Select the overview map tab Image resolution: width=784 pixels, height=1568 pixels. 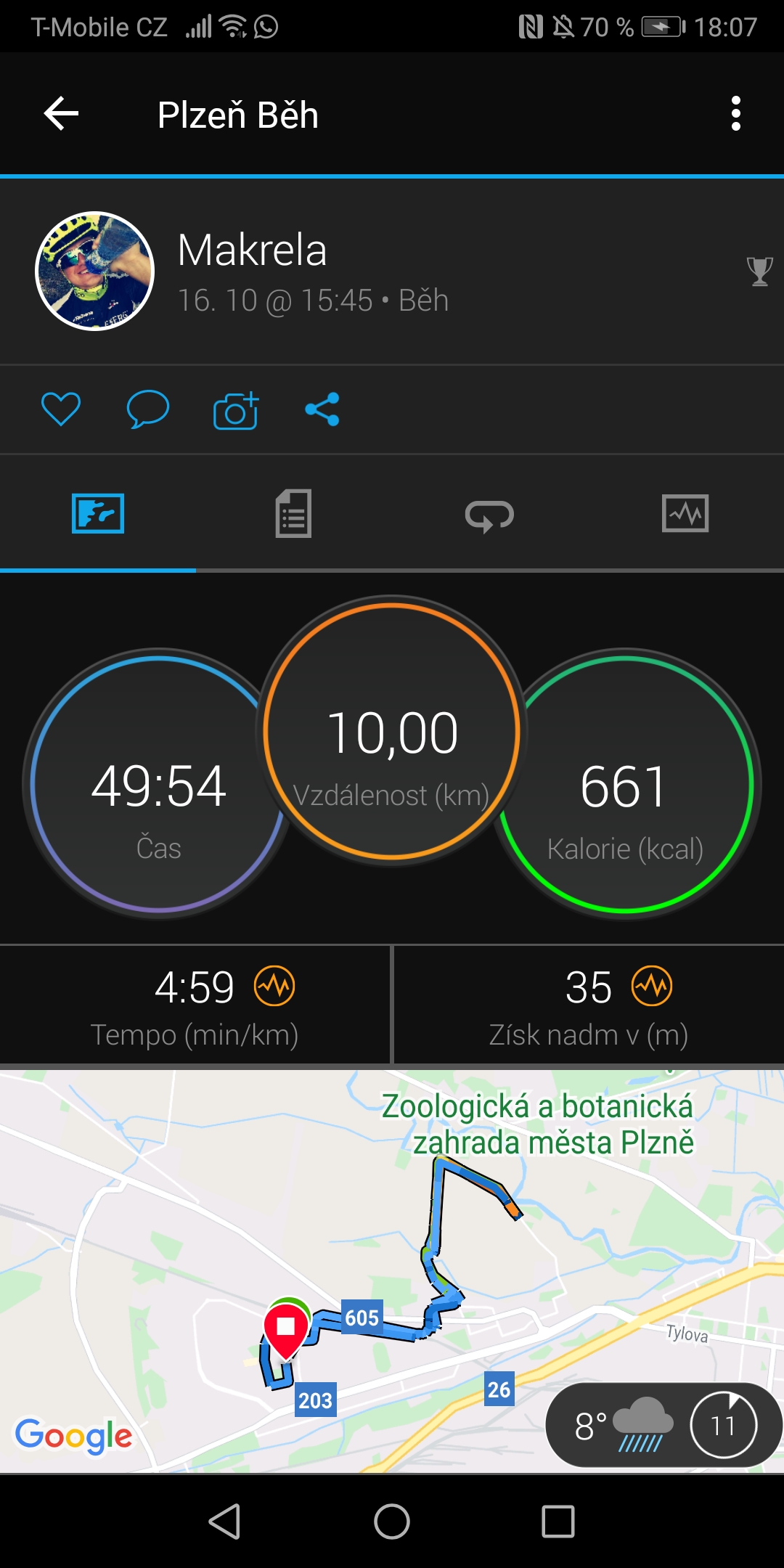[98, 513]
